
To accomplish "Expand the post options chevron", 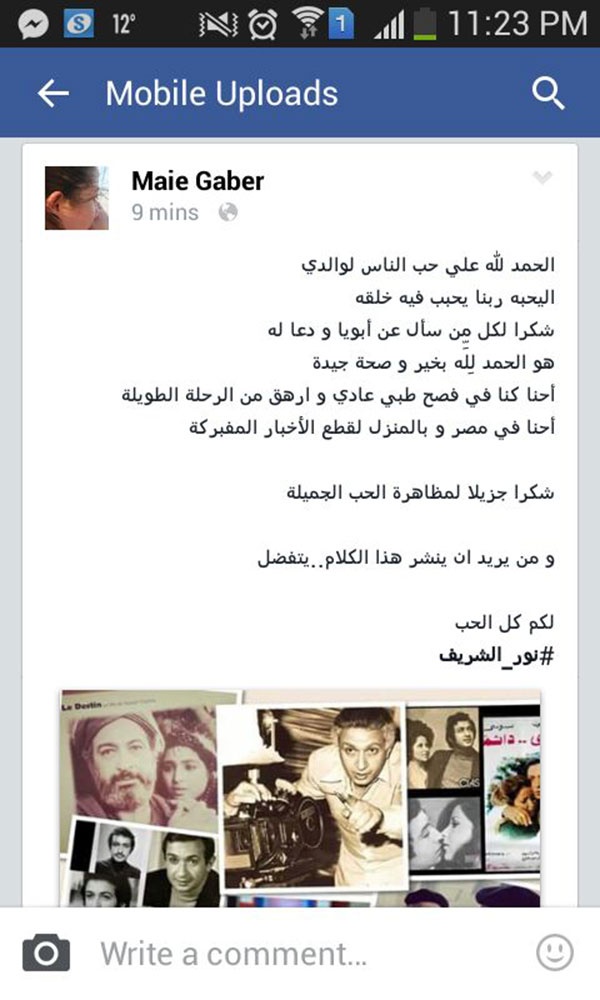I will click(x=542, y=179).
